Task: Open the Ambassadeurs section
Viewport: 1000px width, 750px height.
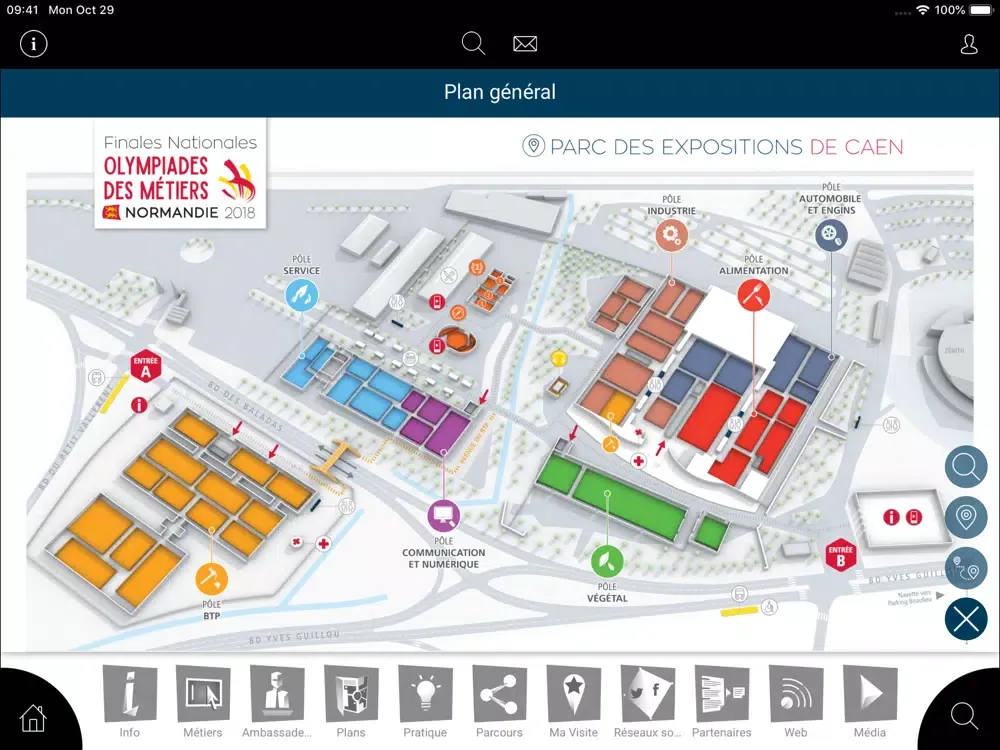Action: pos(277,702)
